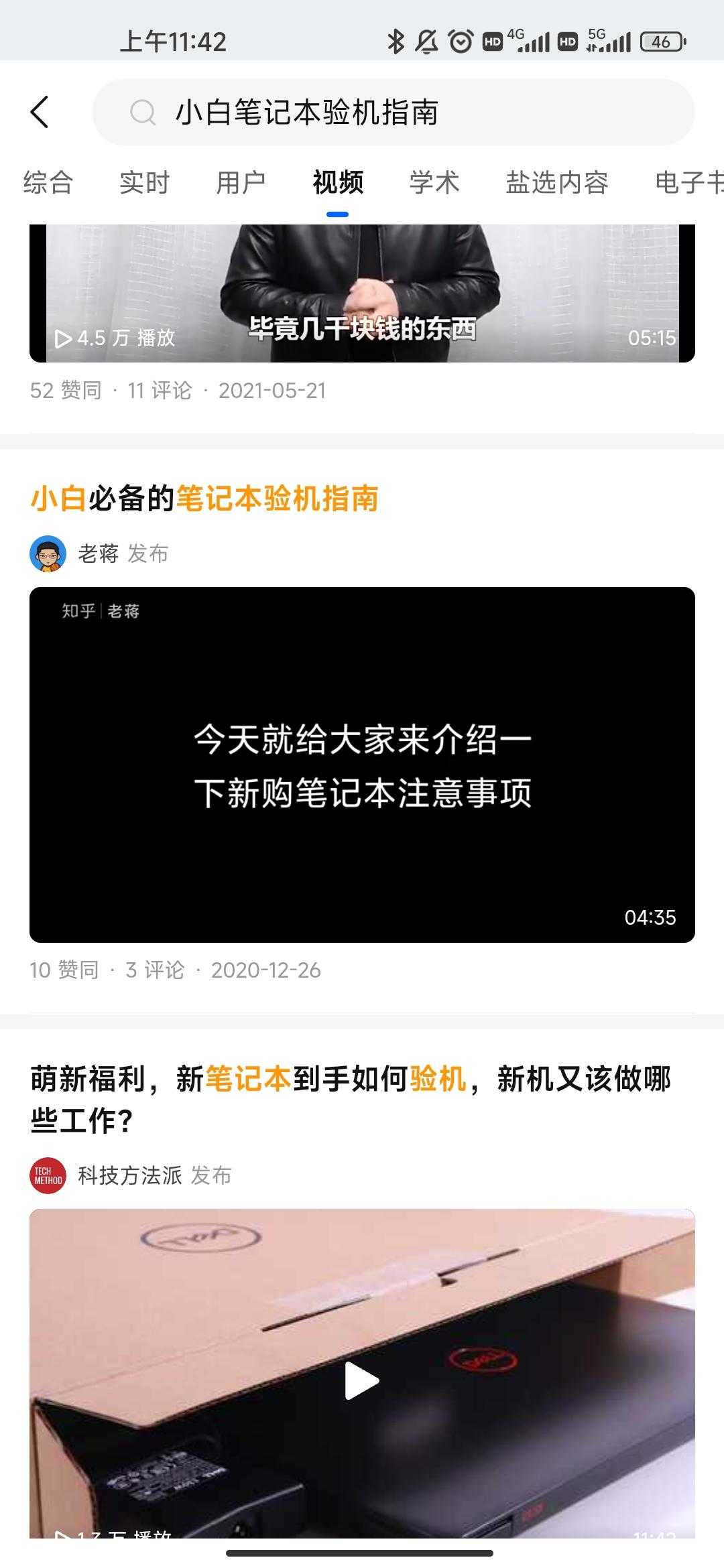Play the 05:15 video with 4.5万 播放
This screenshot has height=1568, width=724.
pyautogui.click(x=362, y=295)
